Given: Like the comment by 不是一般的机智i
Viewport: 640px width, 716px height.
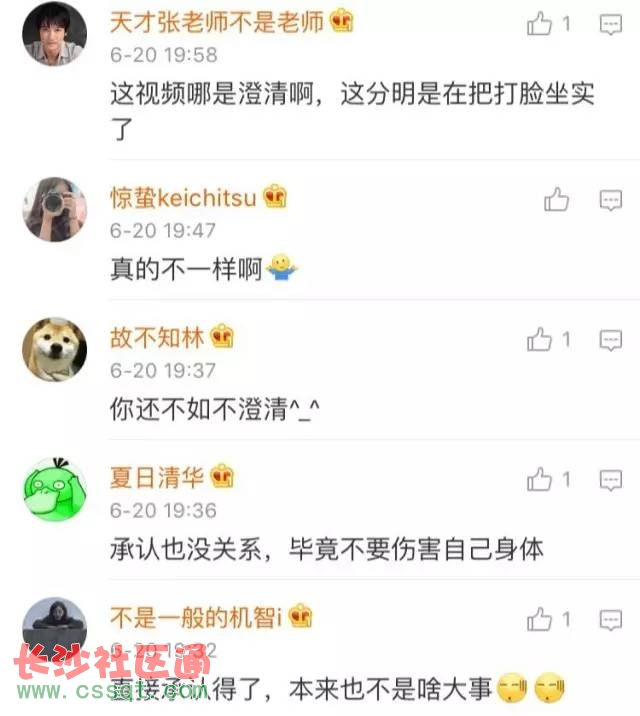Looking at the screenshot, I should [x=540, y=619].
